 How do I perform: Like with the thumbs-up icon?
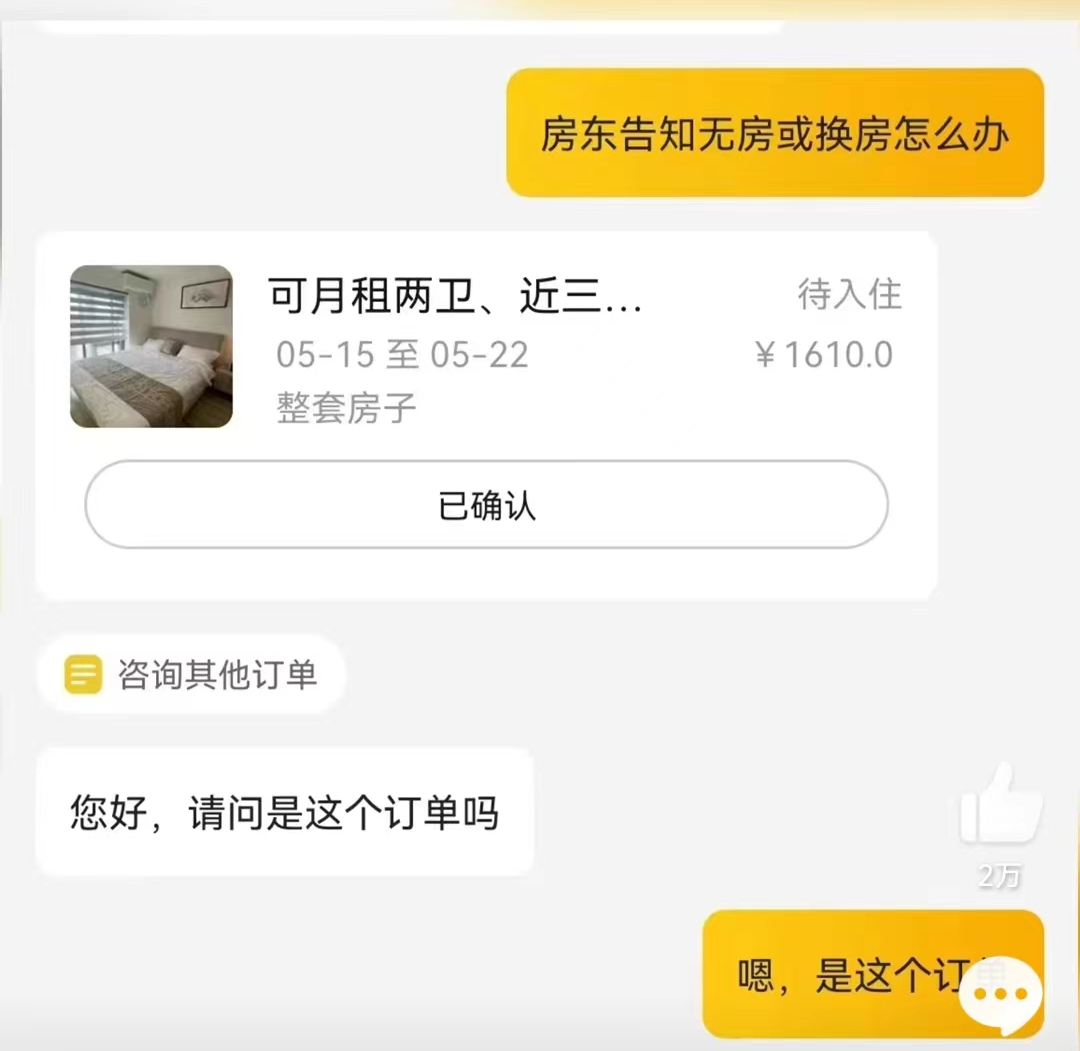(x=1000, y=806)
